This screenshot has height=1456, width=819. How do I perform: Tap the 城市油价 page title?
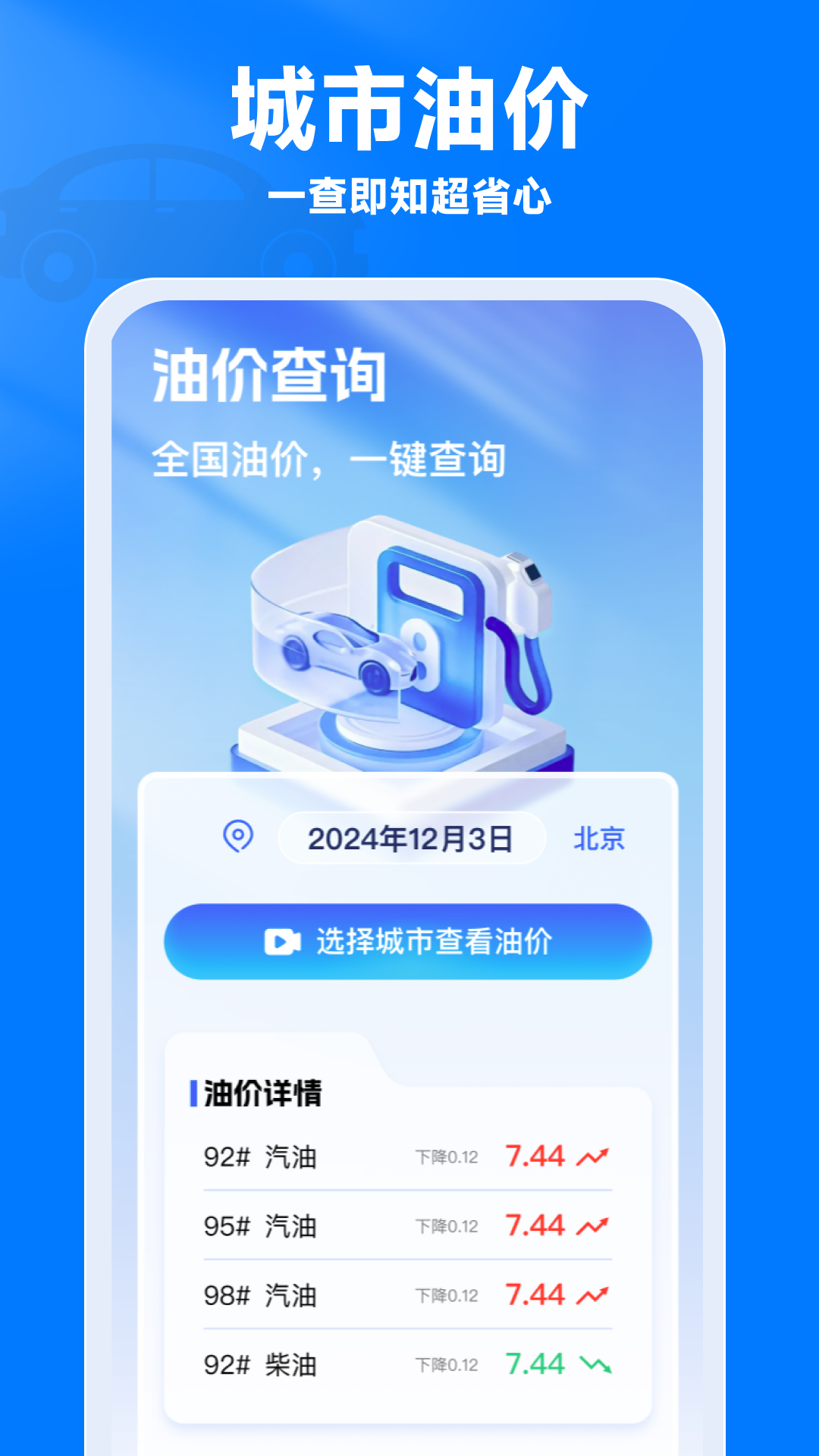coord(409,106)
